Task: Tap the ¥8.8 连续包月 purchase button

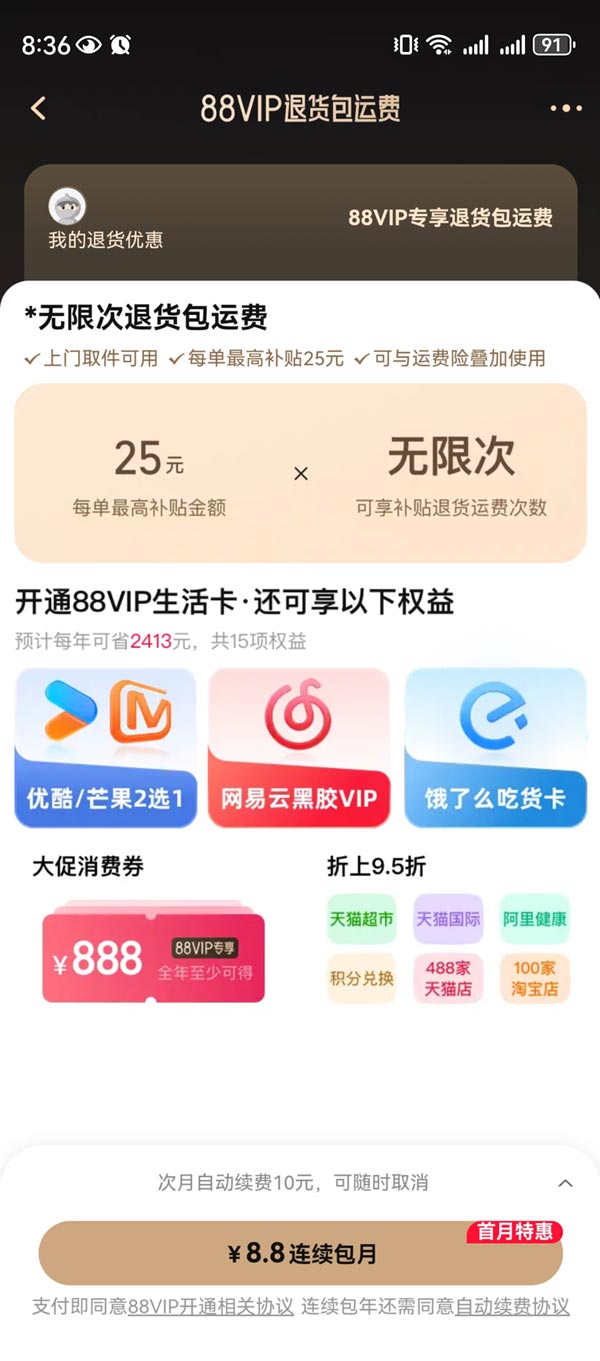Action: [x=300, y=1253]
